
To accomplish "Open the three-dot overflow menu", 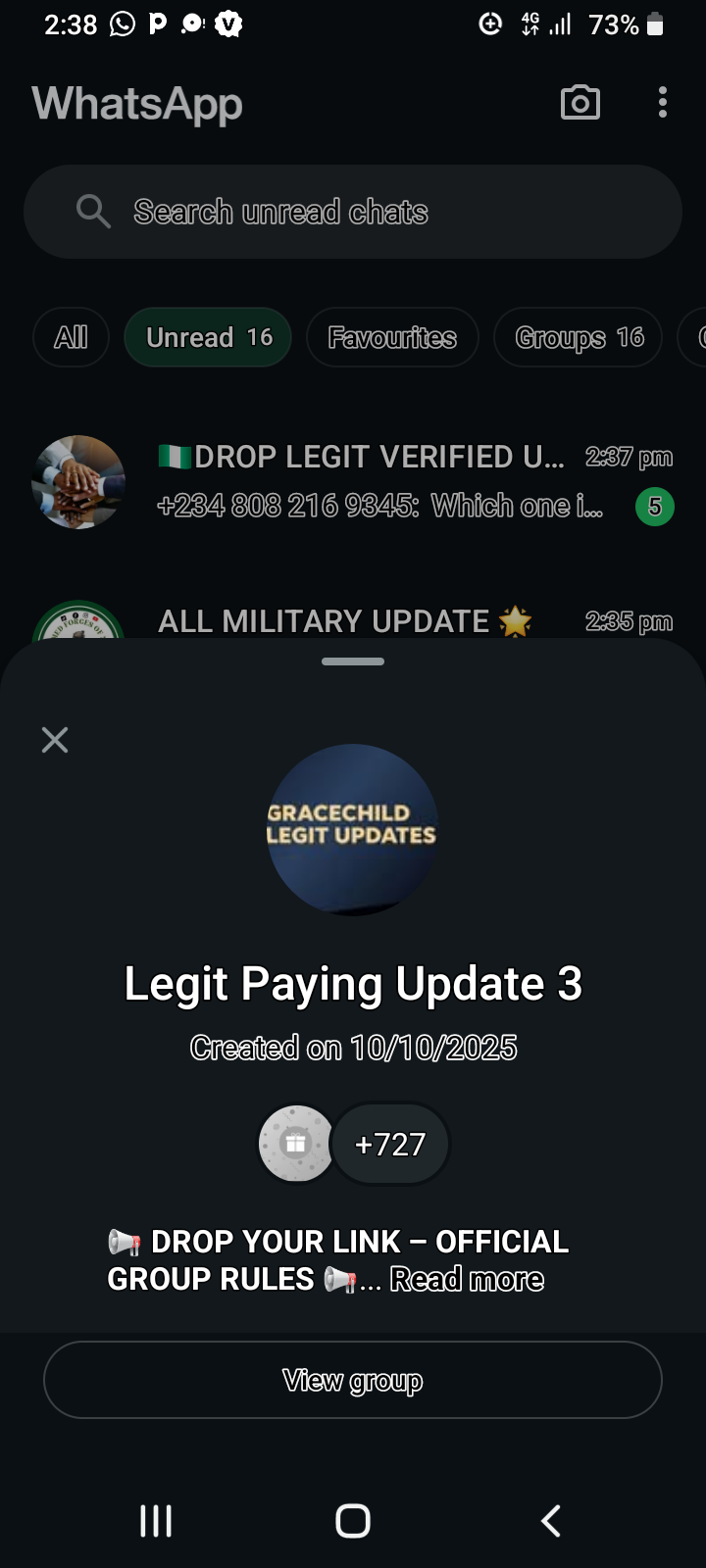I will (663, 103).
